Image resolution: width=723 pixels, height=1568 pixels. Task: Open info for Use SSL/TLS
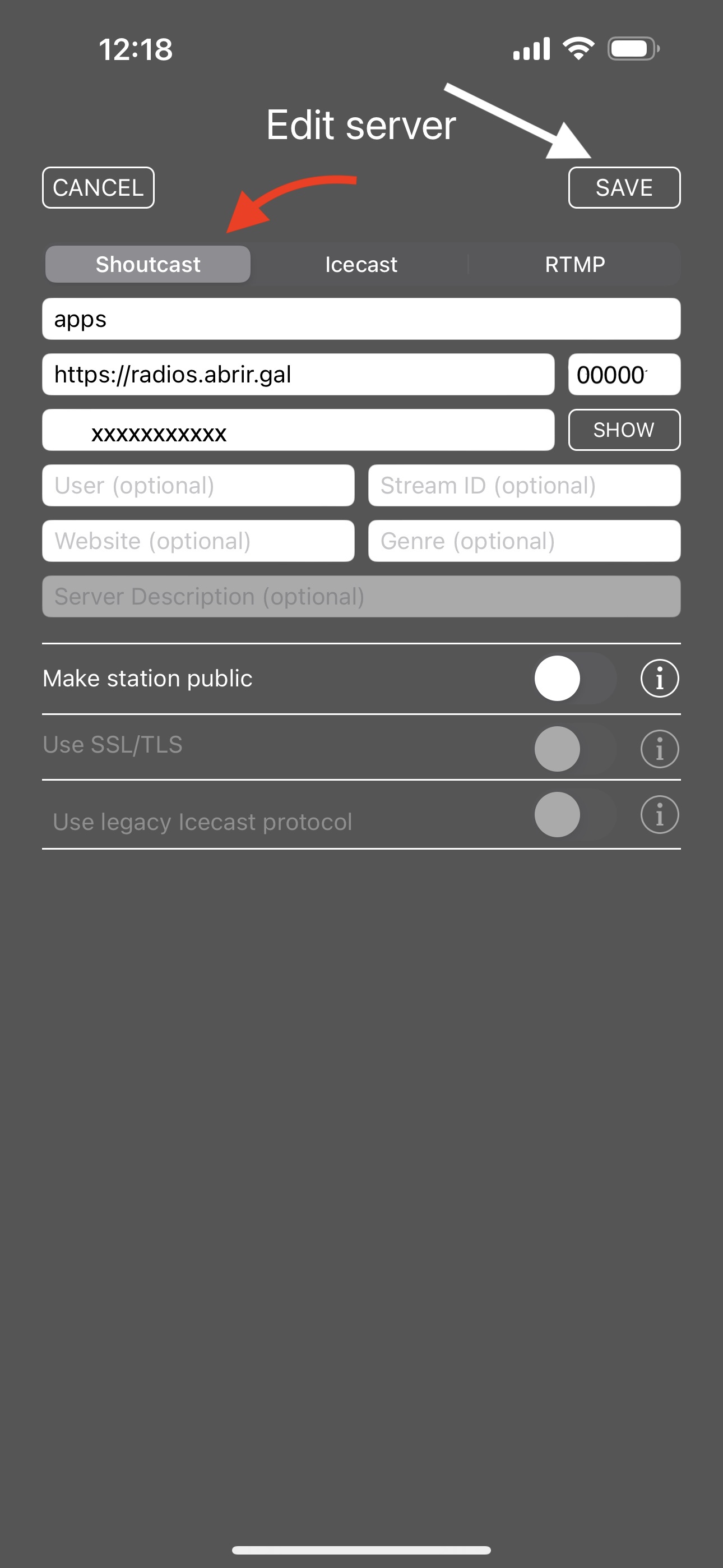tap(660, 749)
